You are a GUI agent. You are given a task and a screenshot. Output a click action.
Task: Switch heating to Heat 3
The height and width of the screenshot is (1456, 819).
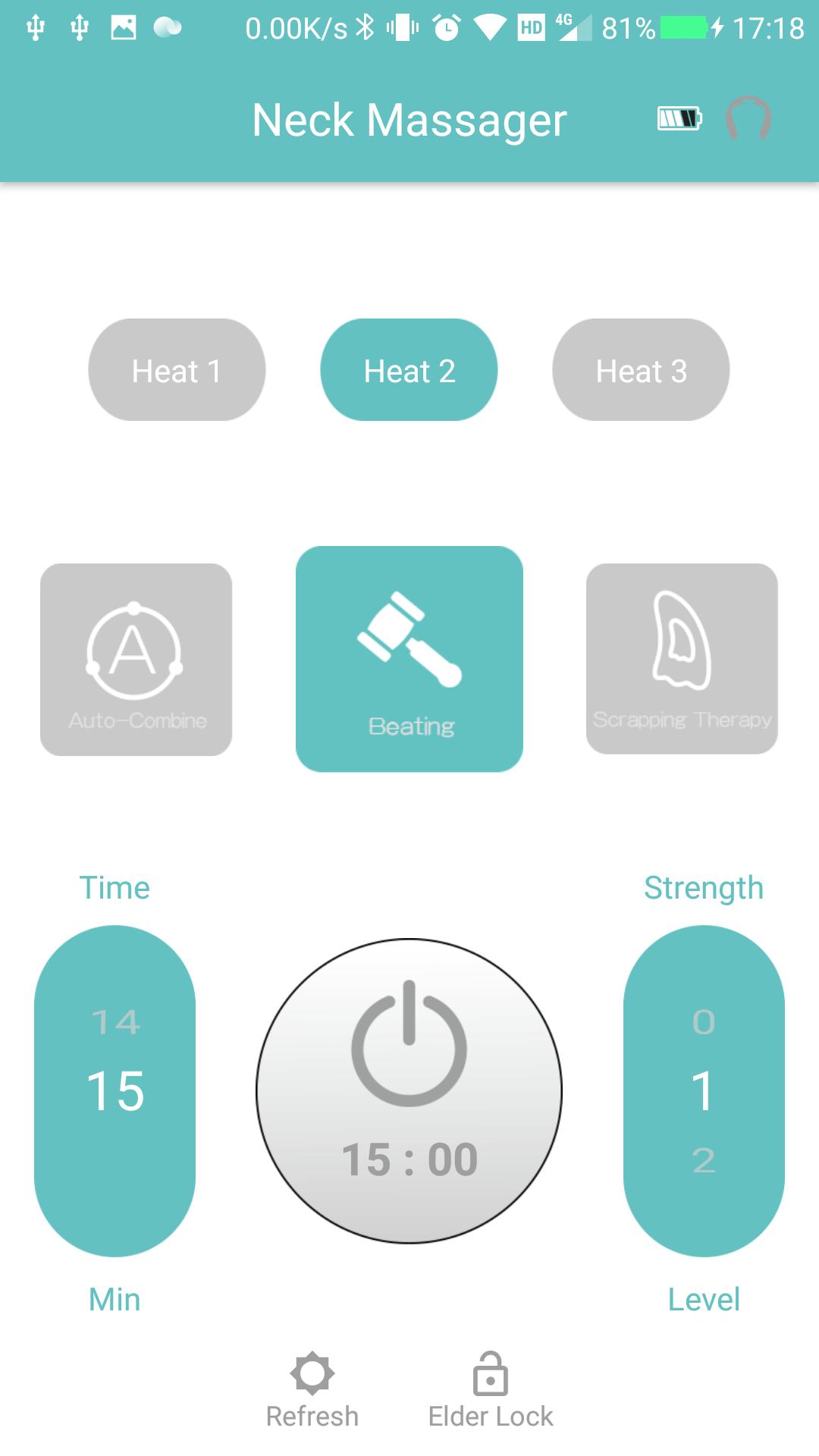tap(641, 370)
